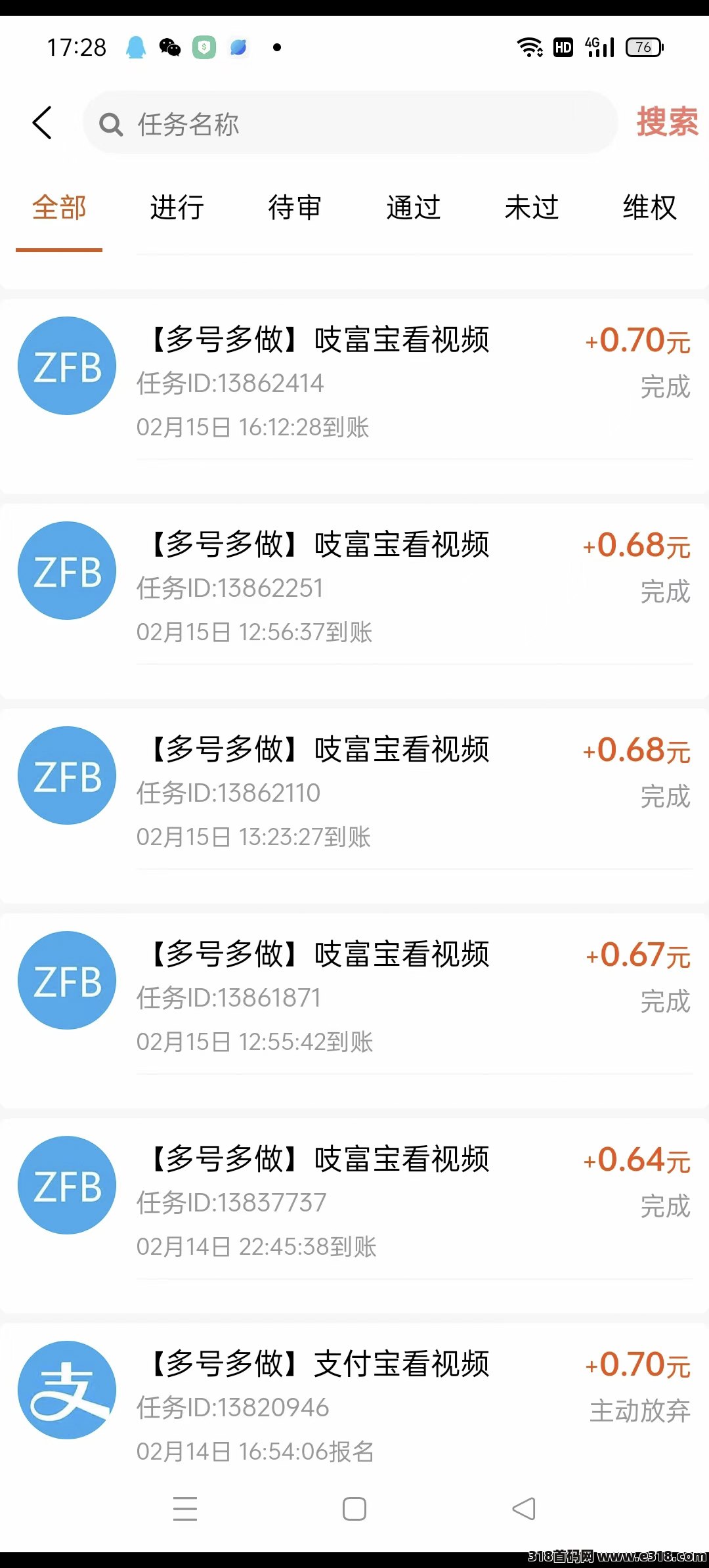Open recent apps from navigation bar
709x1568 pixels.
(x=185, y=1509)
